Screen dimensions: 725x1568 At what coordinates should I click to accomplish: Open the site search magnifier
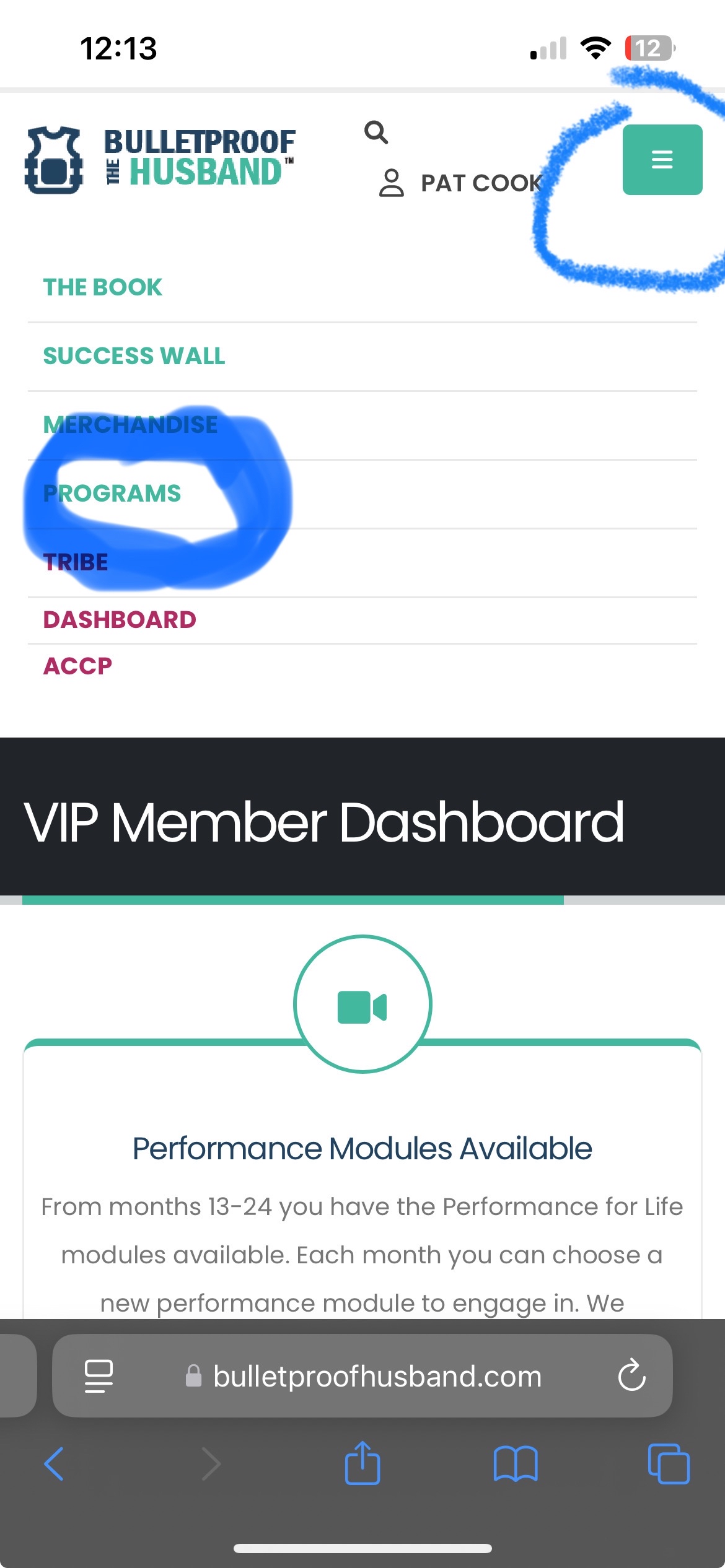click(376, 132)
